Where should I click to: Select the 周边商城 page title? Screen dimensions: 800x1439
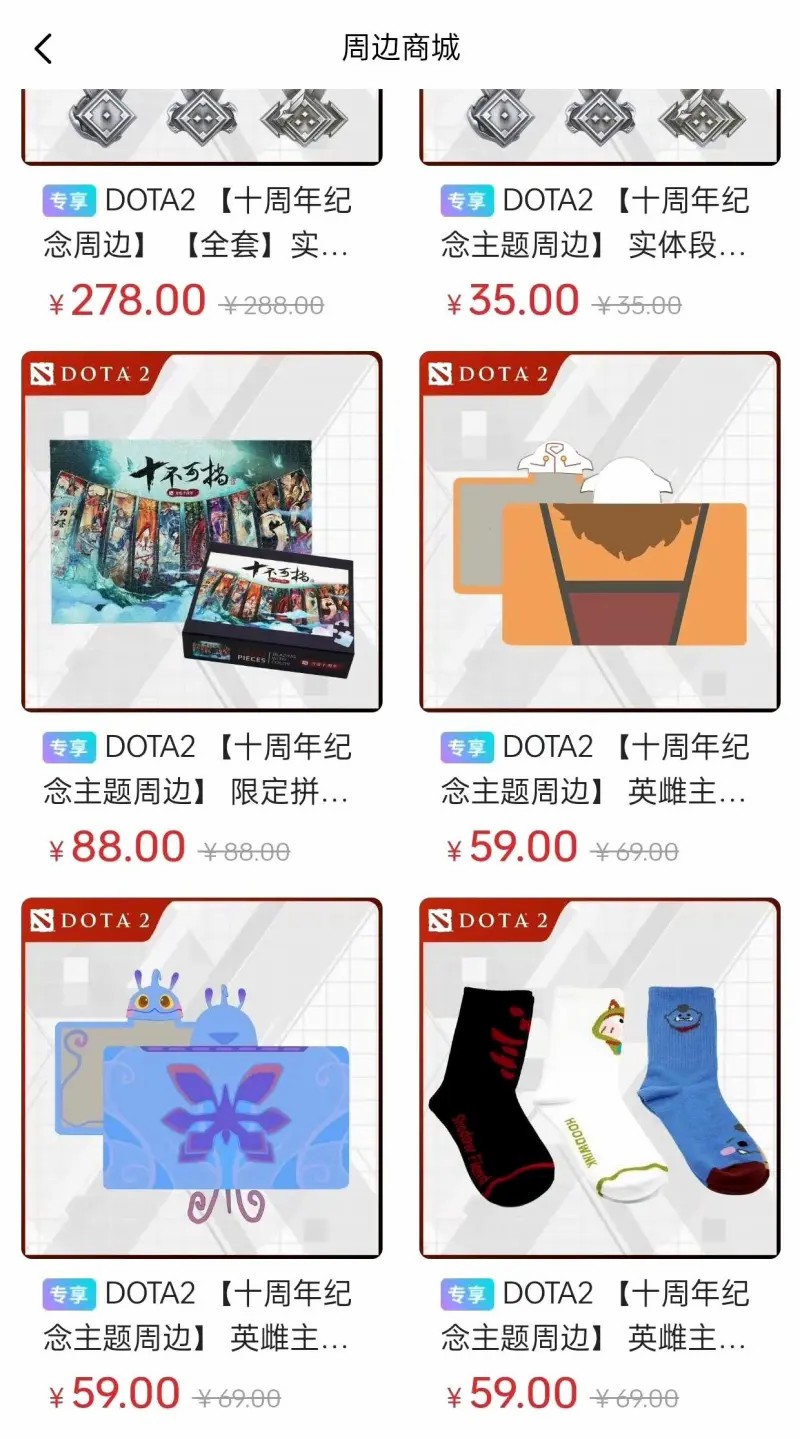point(400,47)
